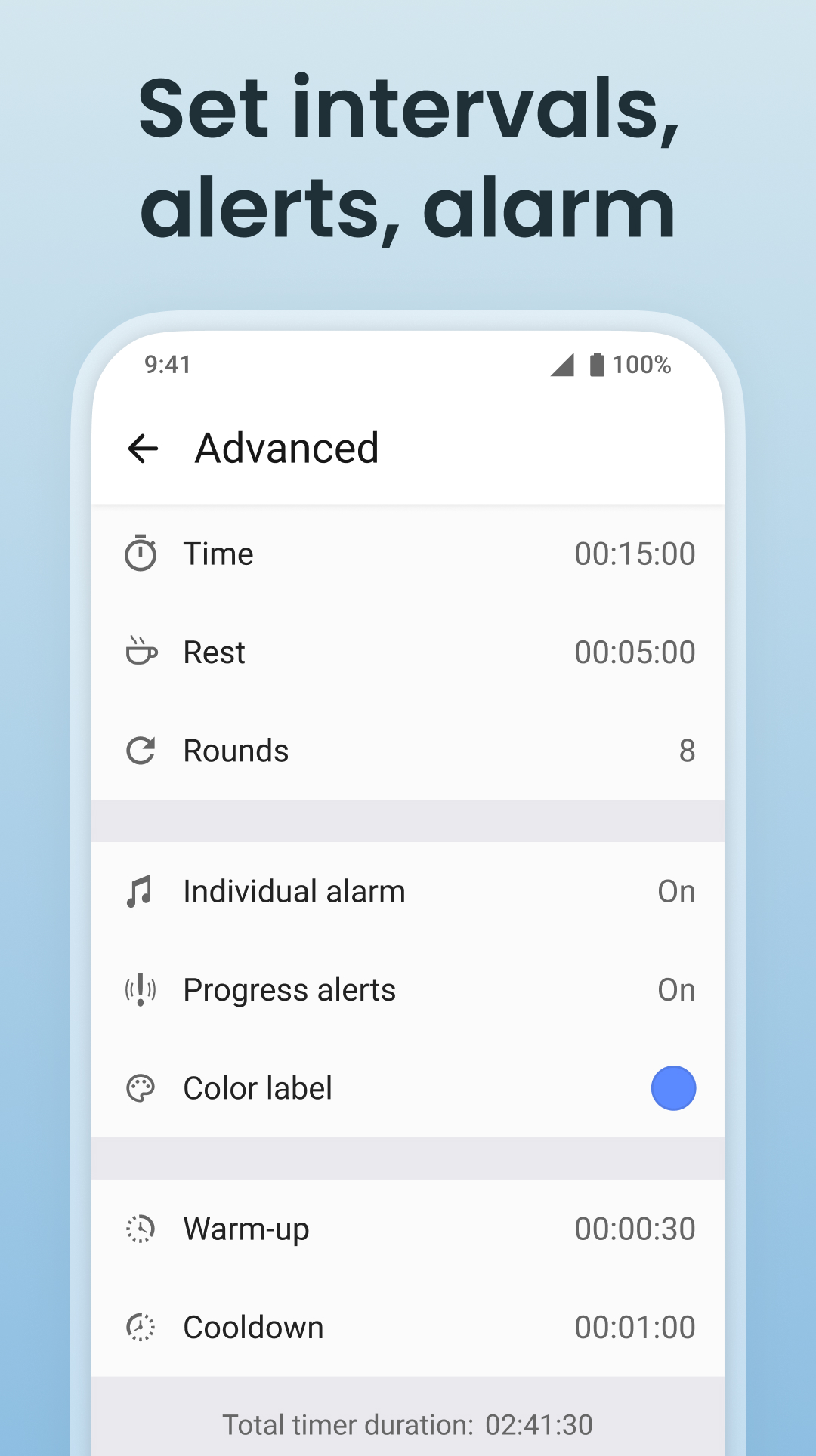Screen dimensions: 816x1456
Task: Click the total timer duration row
Action: [x=408, y=1424]
